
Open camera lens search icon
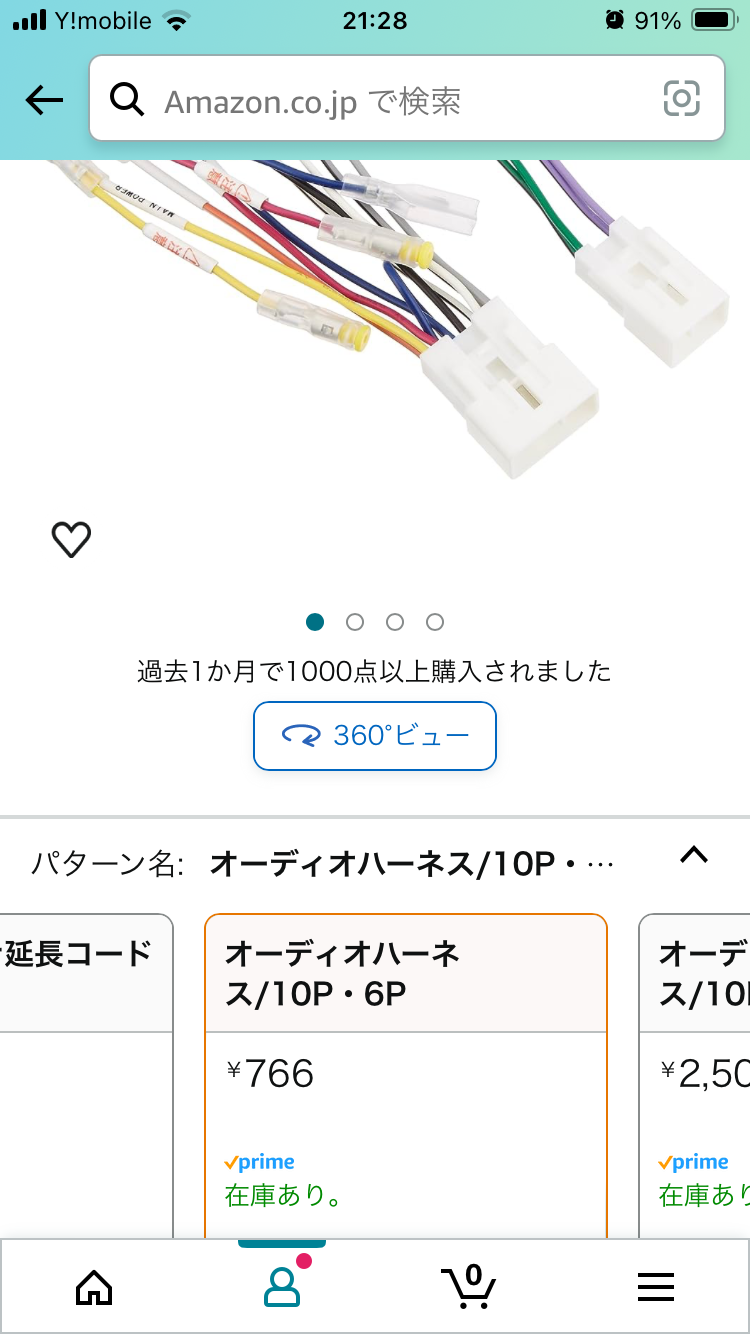[x=681, y=99]
